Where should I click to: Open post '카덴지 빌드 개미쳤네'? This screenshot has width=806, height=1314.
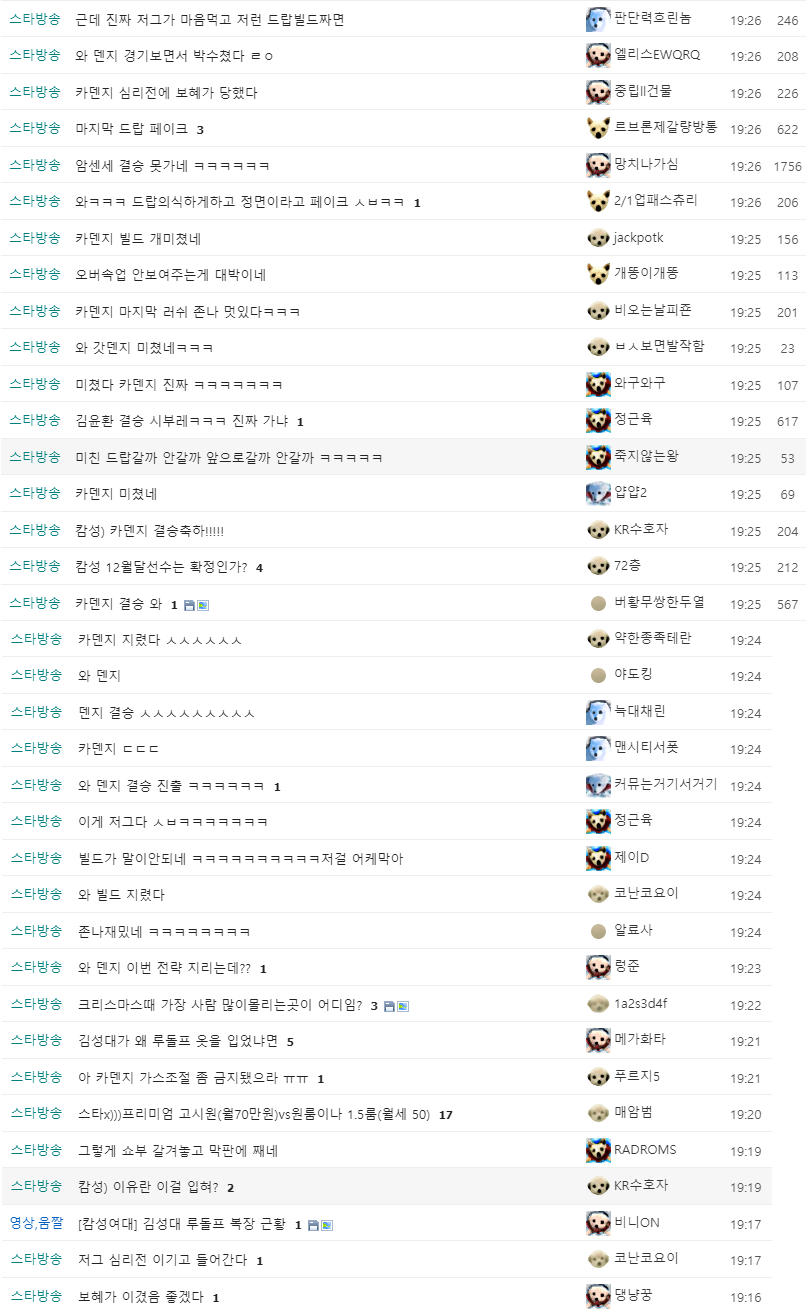(x=138, y=239)
